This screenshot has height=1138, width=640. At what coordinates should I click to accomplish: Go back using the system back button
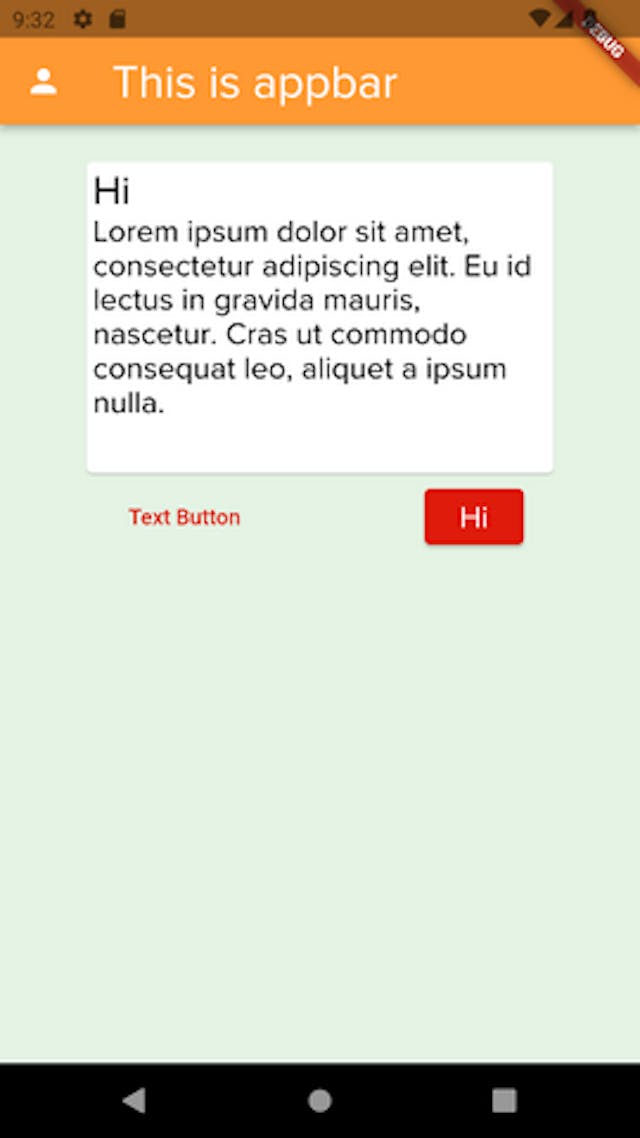point(134,1100)
